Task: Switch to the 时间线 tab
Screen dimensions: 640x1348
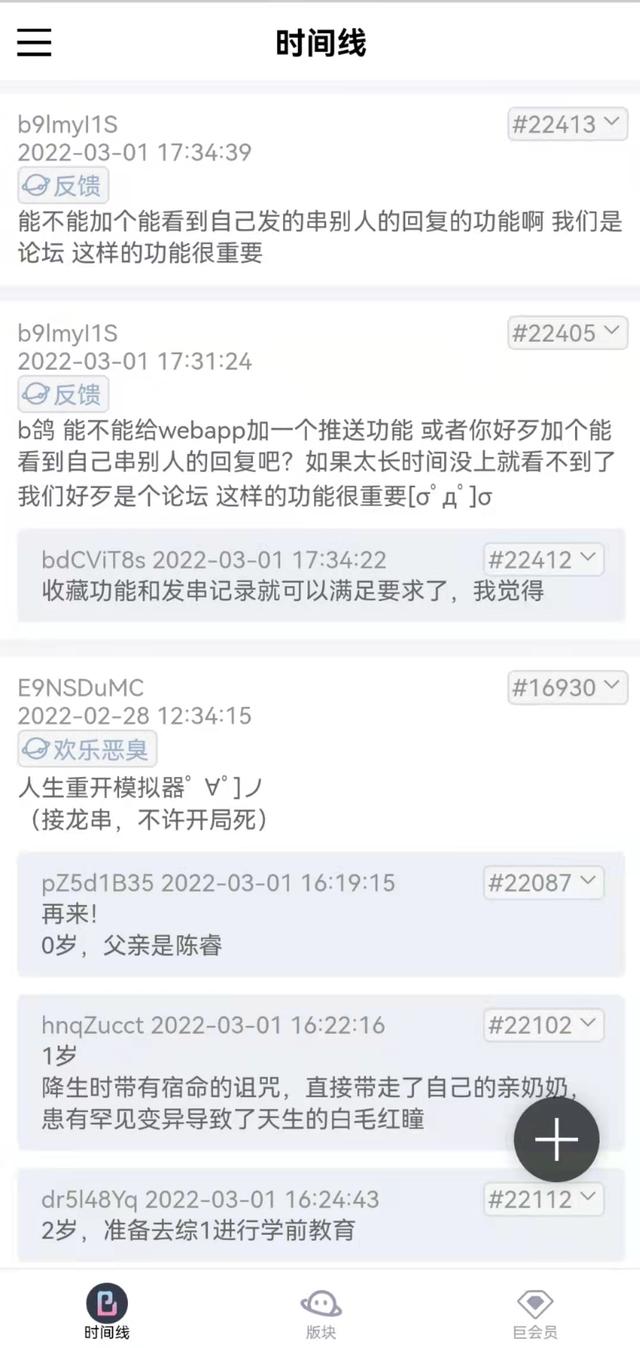Action: 106,1311
